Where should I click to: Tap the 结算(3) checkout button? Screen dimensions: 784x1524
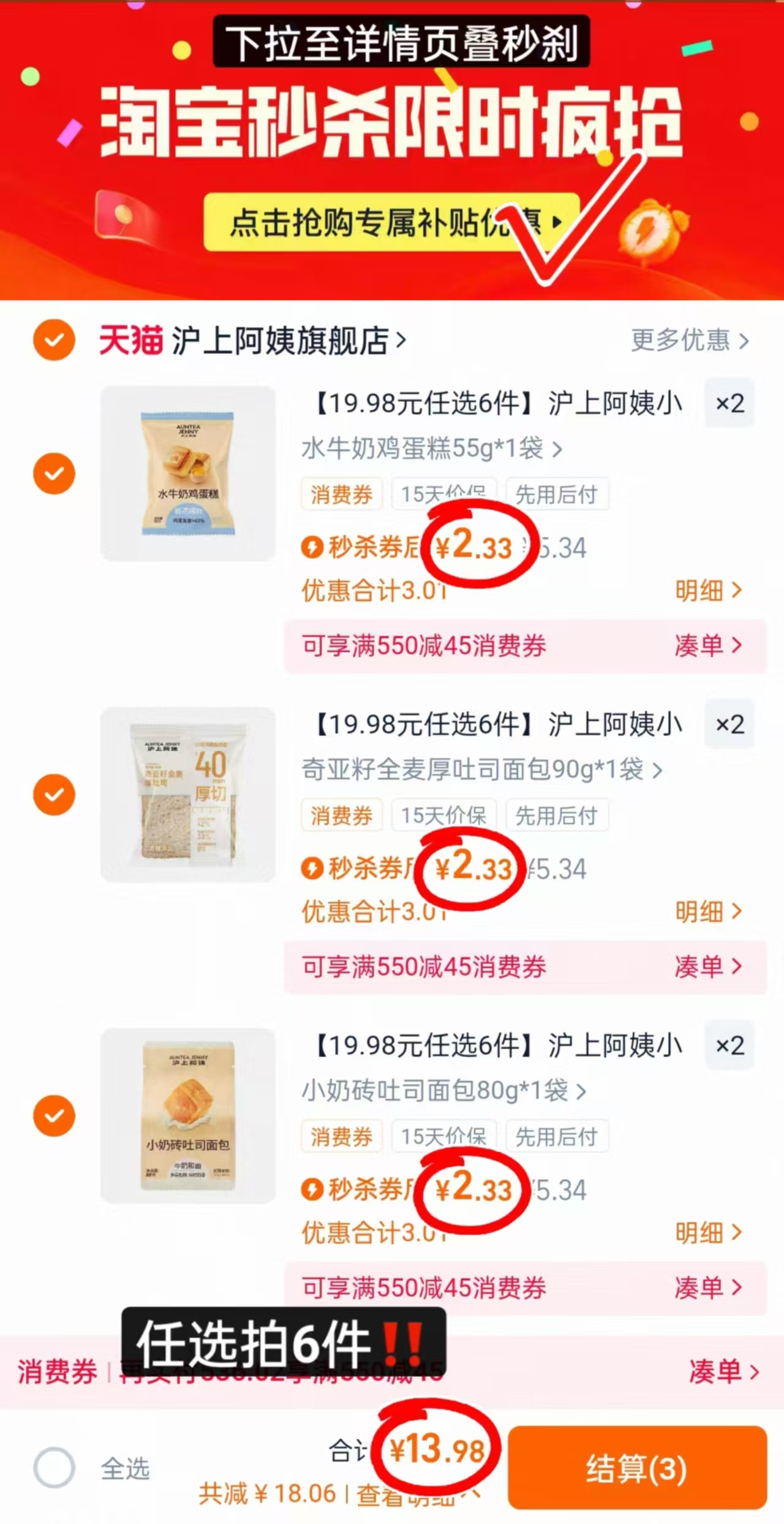point(635,1466)
